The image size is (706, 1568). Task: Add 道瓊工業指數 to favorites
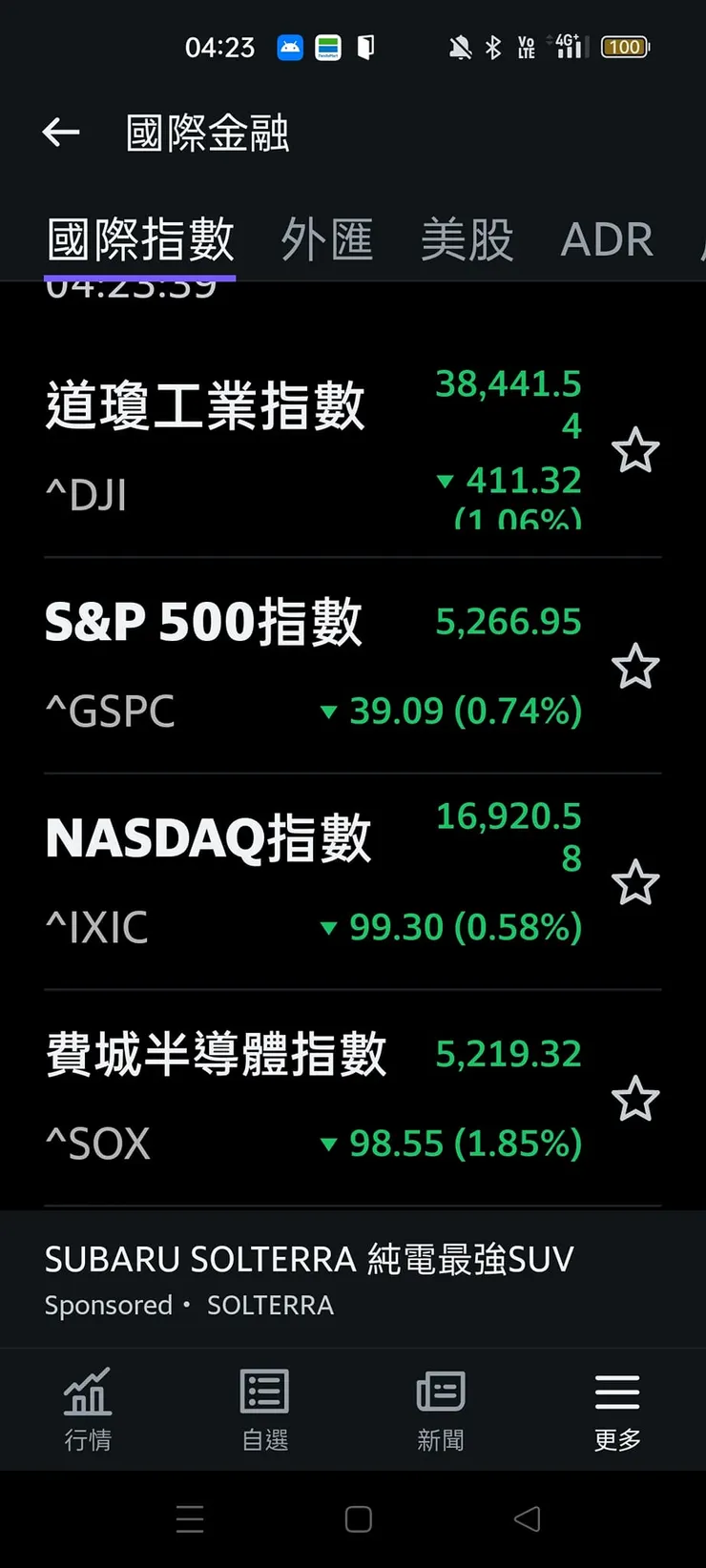(x=635, y=450)
